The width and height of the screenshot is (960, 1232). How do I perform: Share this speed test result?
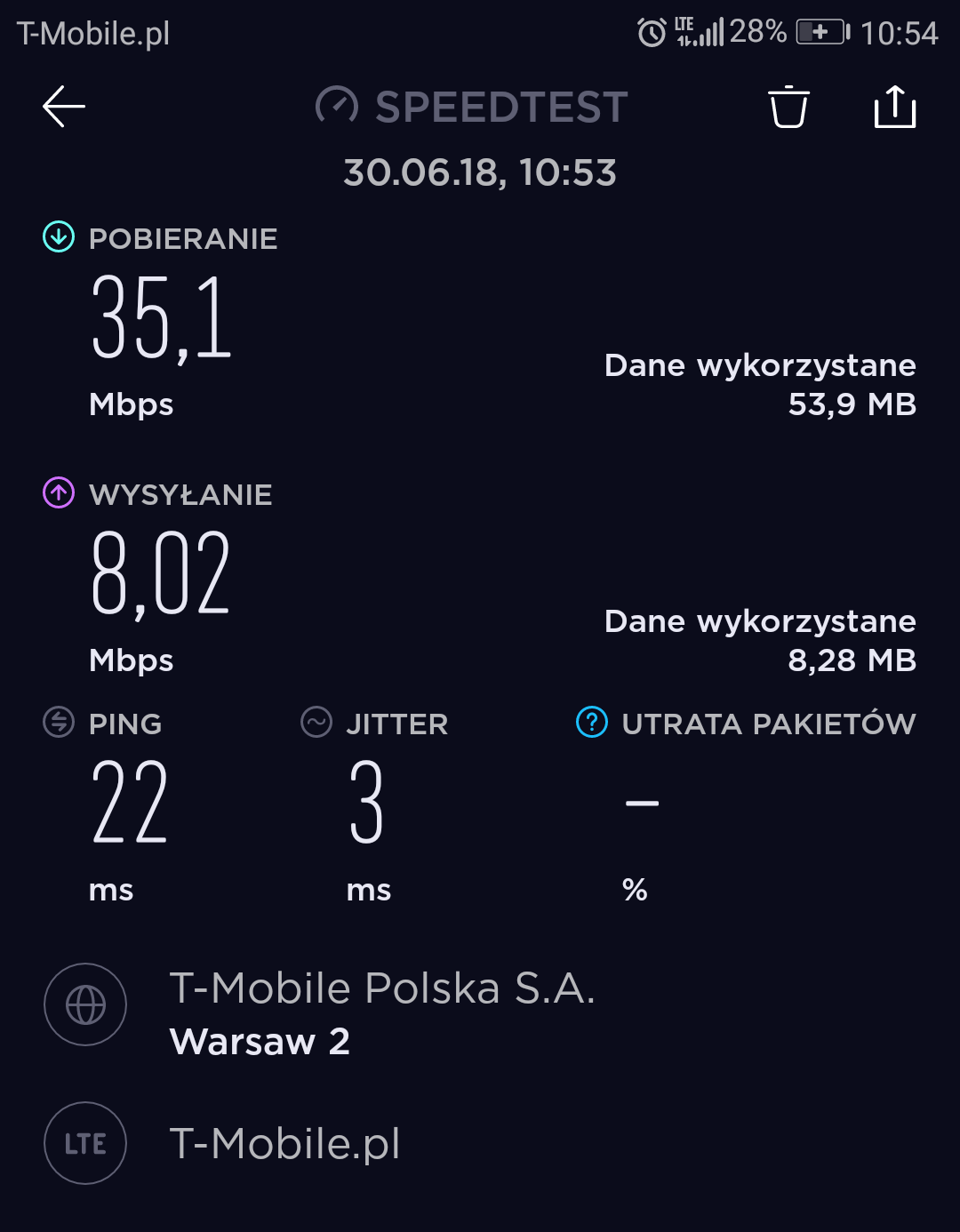[894, 108]
